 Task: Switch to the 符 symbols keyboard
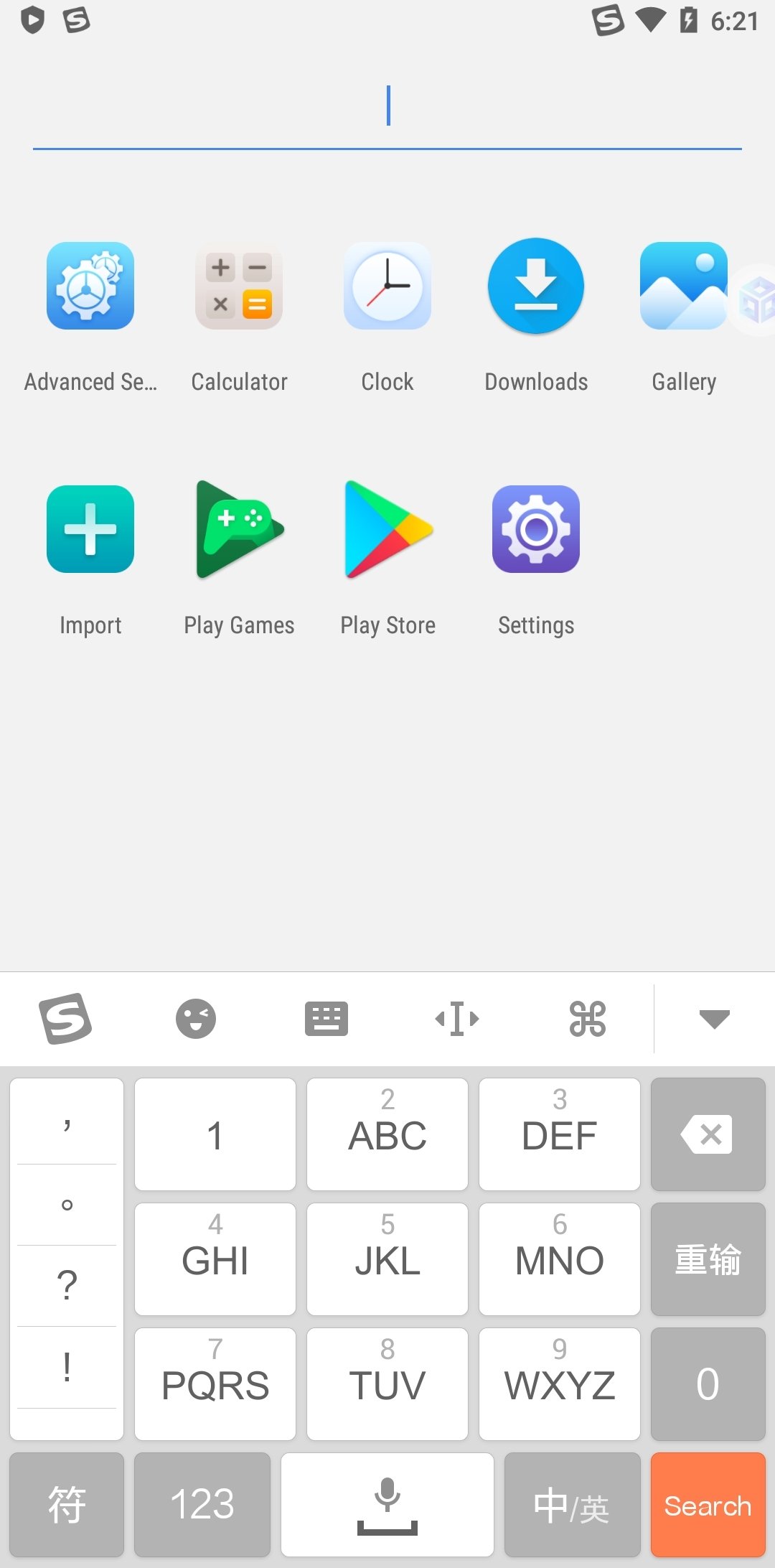[x=66, y=1506]
